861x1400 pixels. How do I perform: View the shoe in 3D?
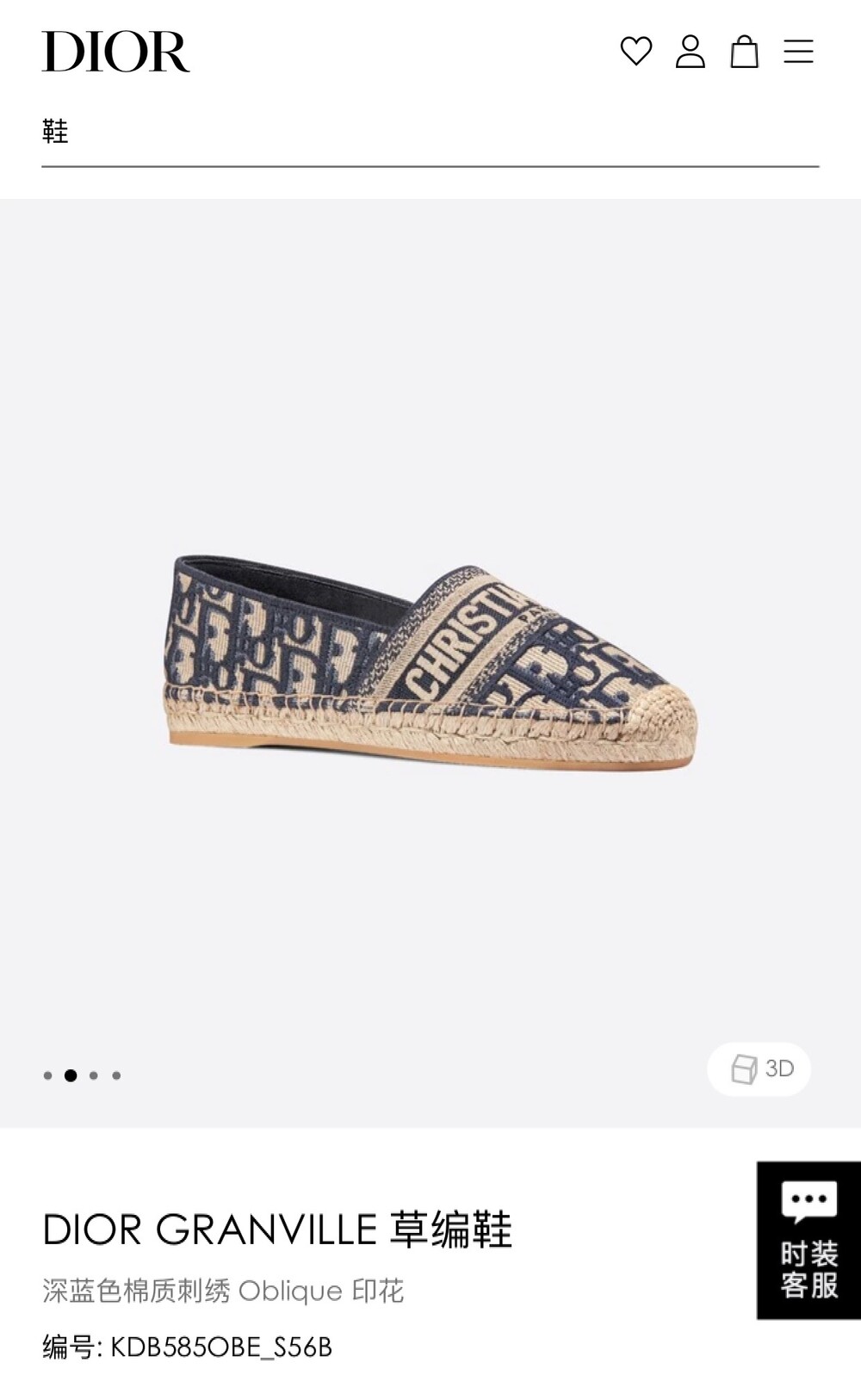pos(759,1069)
